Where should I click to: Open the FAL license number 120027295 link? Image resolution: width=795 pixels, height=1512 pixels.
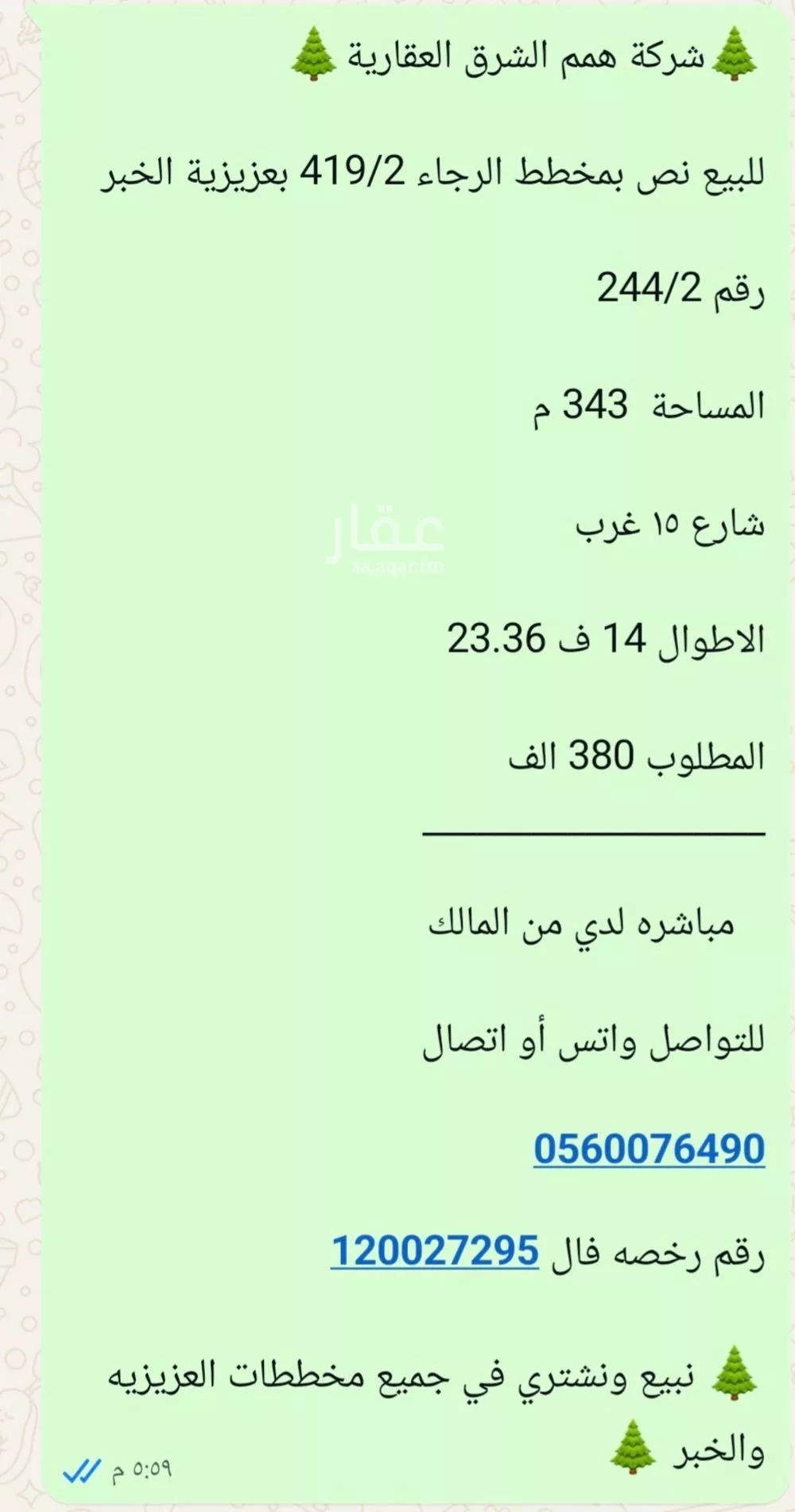click(435, 1251)
